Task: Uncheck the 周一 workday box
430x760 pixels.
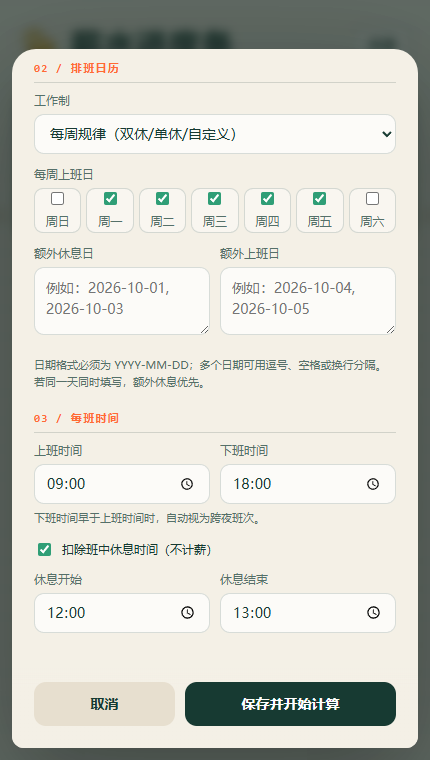Action: tap(110, 199)
